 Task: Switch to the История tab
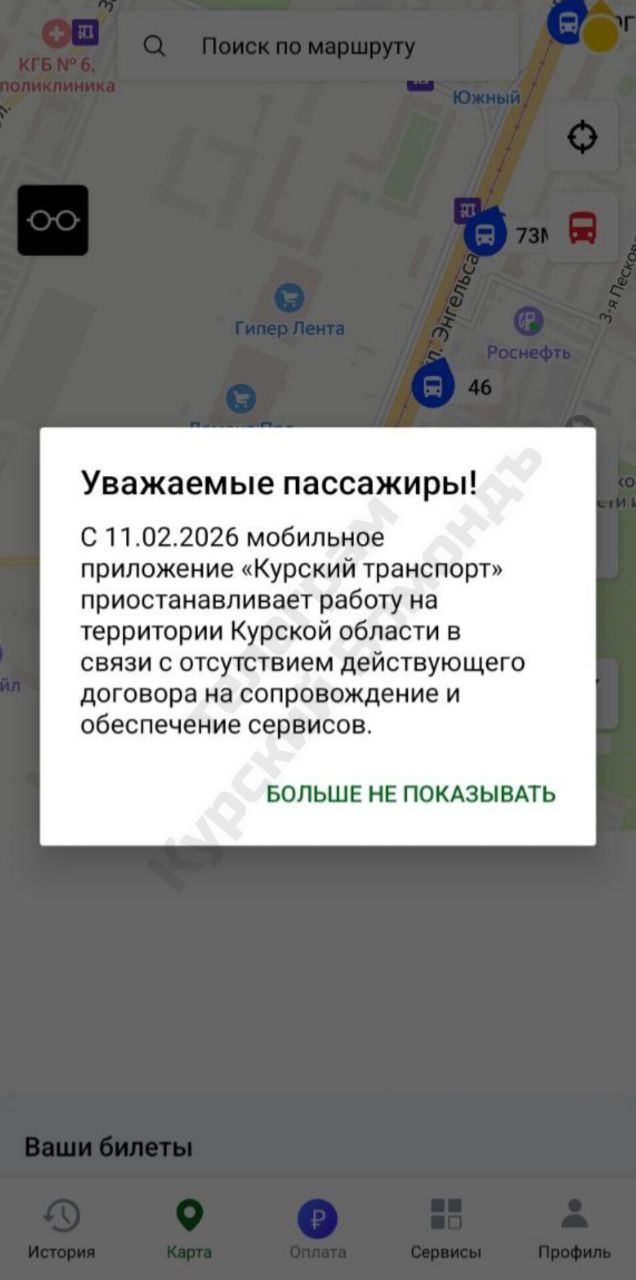pyautogui.click(x=61, y=1230)
